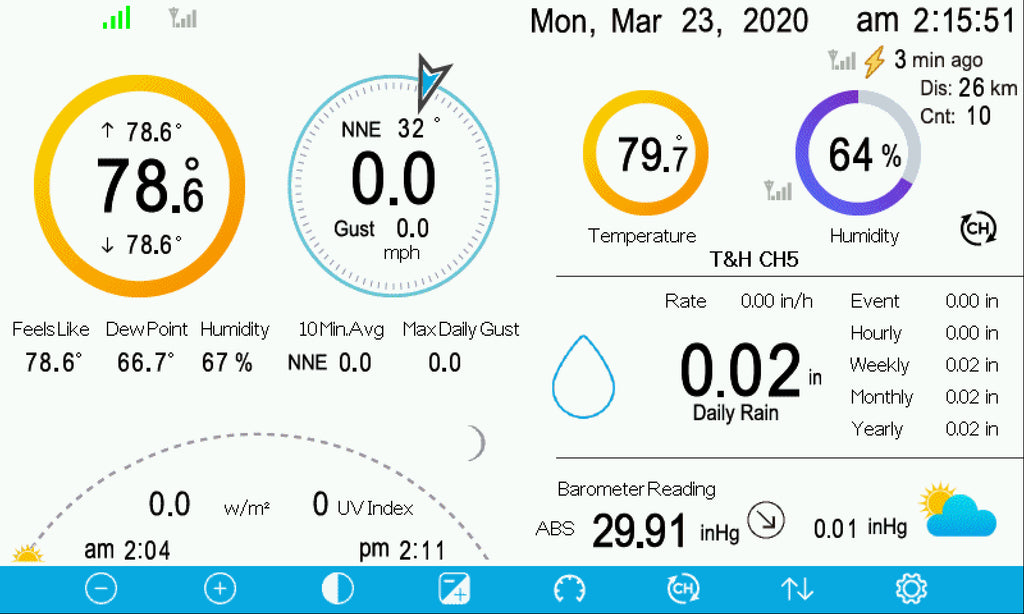Cycle sensor channel with the bottom CH icon
Viewport: 1024px width, 614px height.
pos(683,589)
